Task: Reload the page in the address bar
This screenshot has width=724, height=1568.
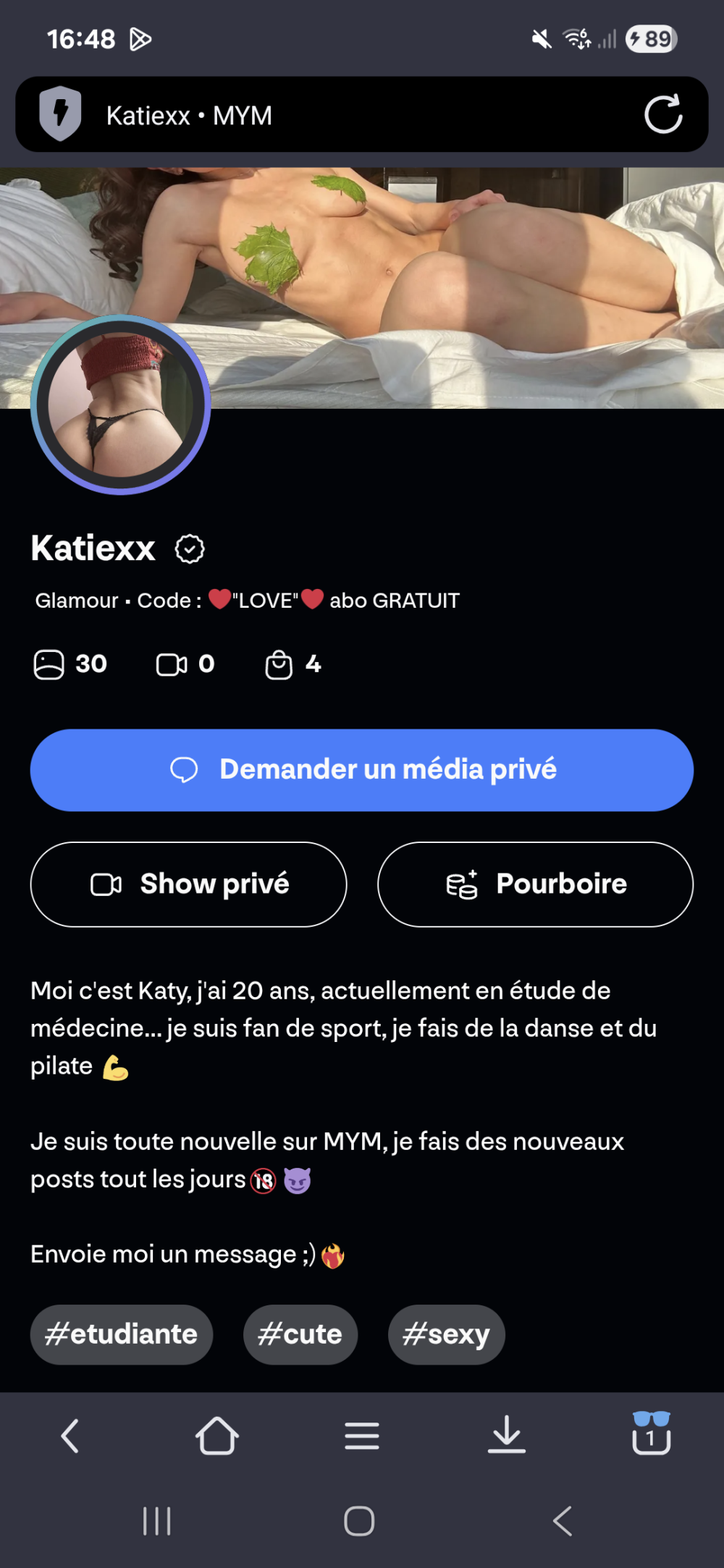Action: 663,114
